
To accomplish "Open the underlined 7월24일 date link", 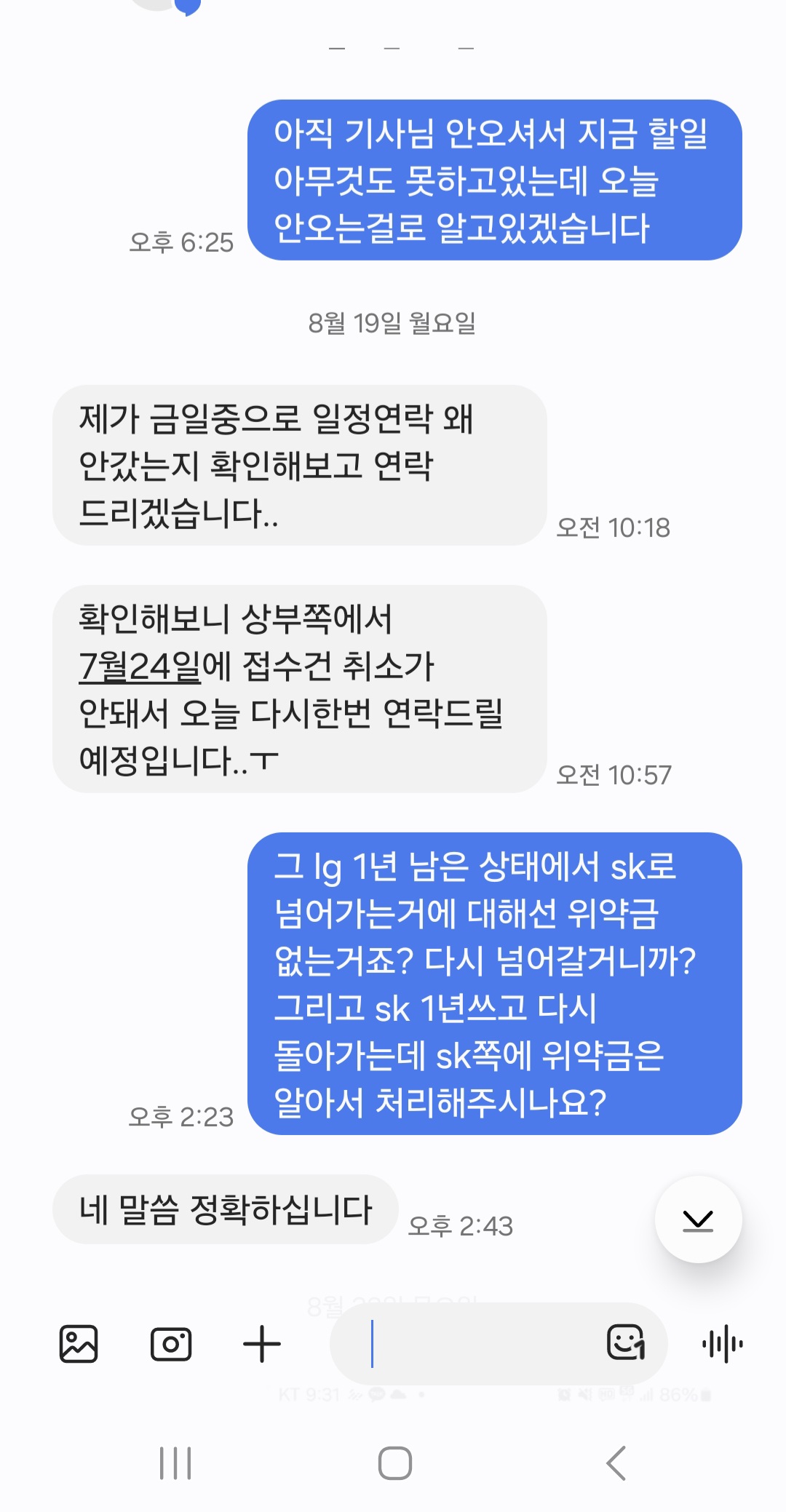I will point(140,666).
